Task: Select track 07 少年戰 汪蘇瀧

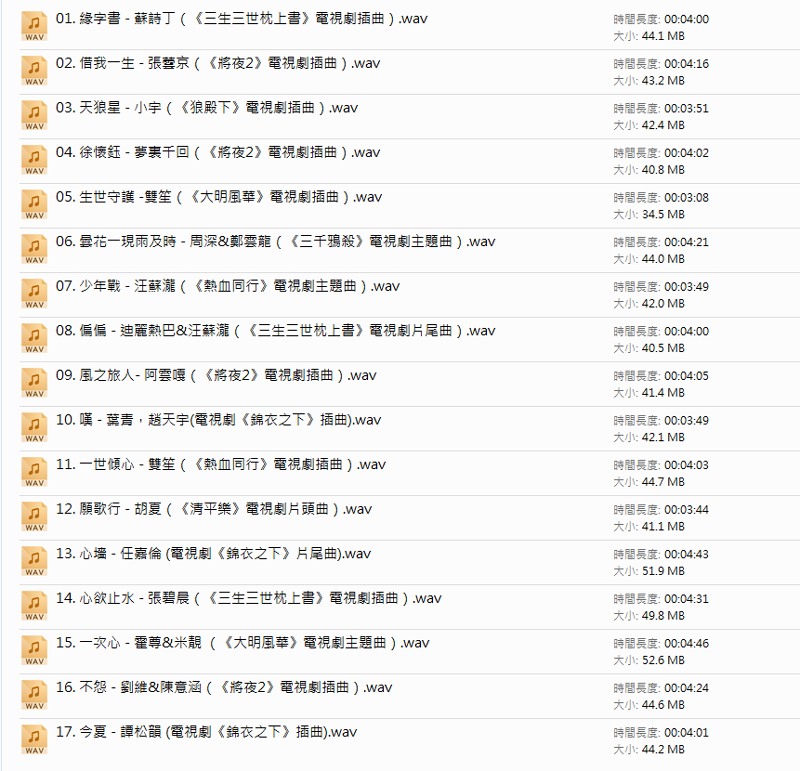Action: (227, 286)
